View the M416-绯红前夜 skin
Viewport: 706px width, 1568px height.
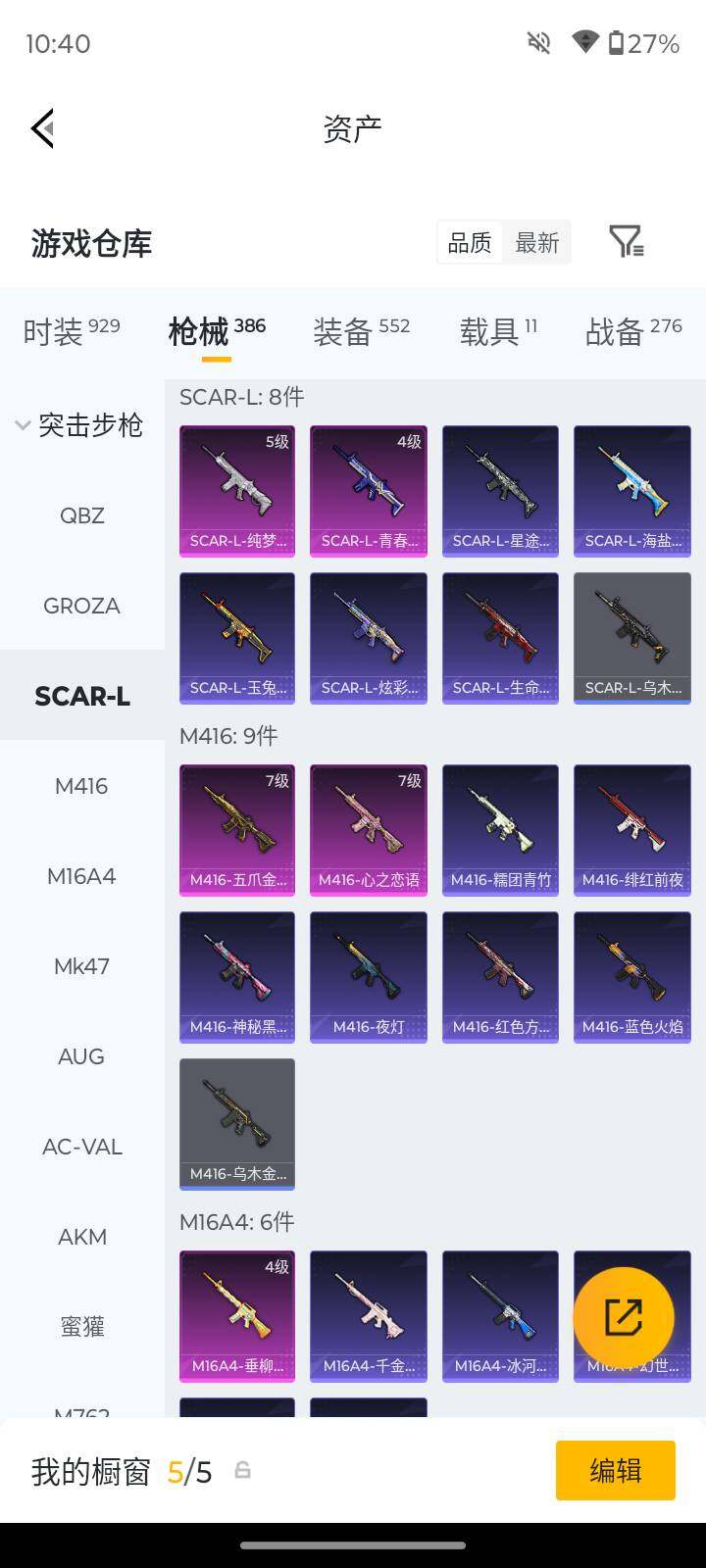tap(632, 829)
